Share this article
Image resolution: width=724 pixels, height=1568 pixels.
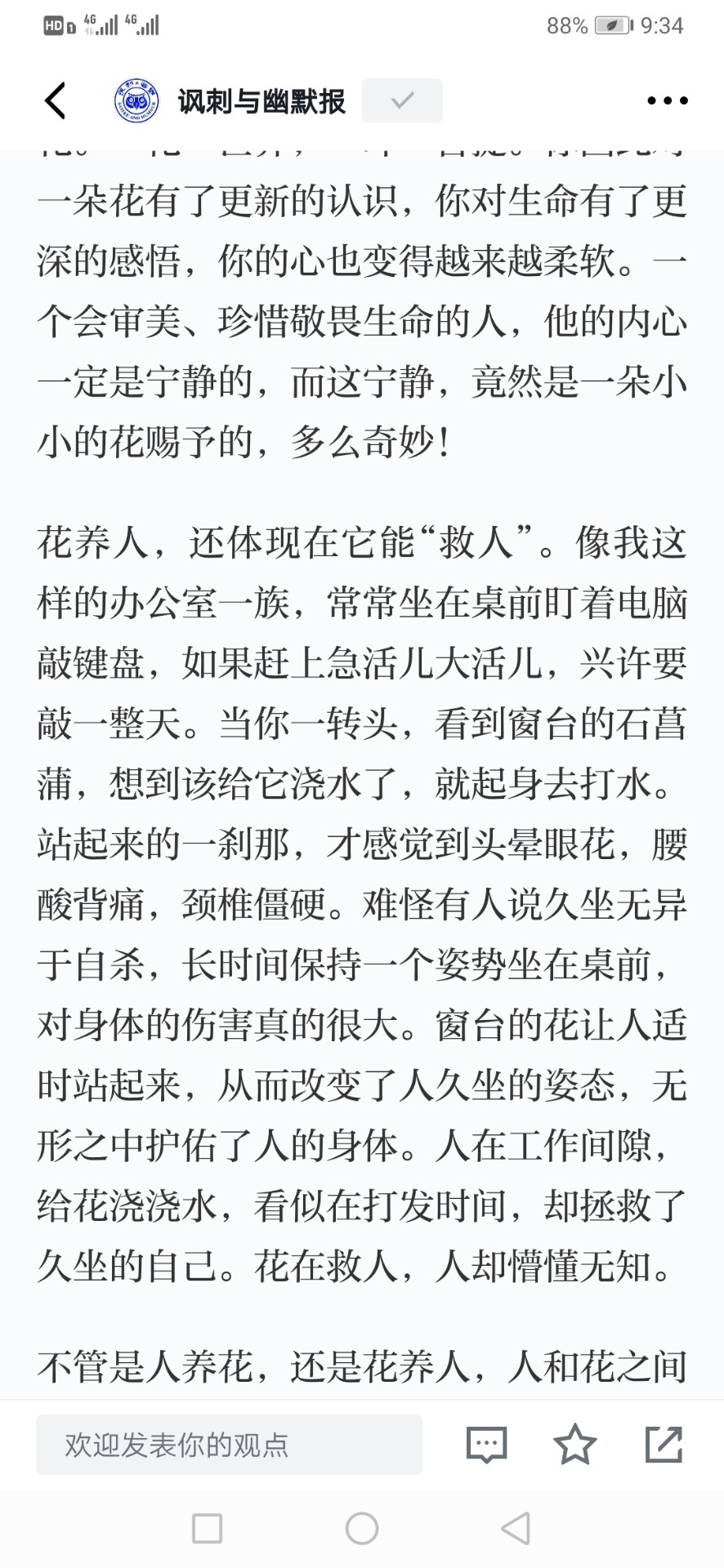[664, 1445]
